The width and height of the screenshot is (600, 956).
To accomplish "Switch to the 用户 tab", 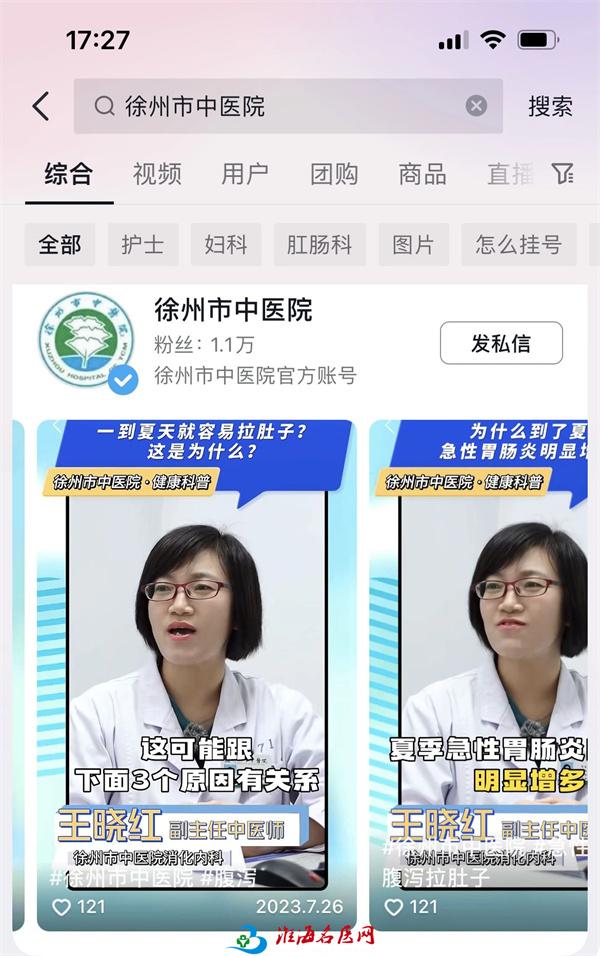I will [245, 174].
